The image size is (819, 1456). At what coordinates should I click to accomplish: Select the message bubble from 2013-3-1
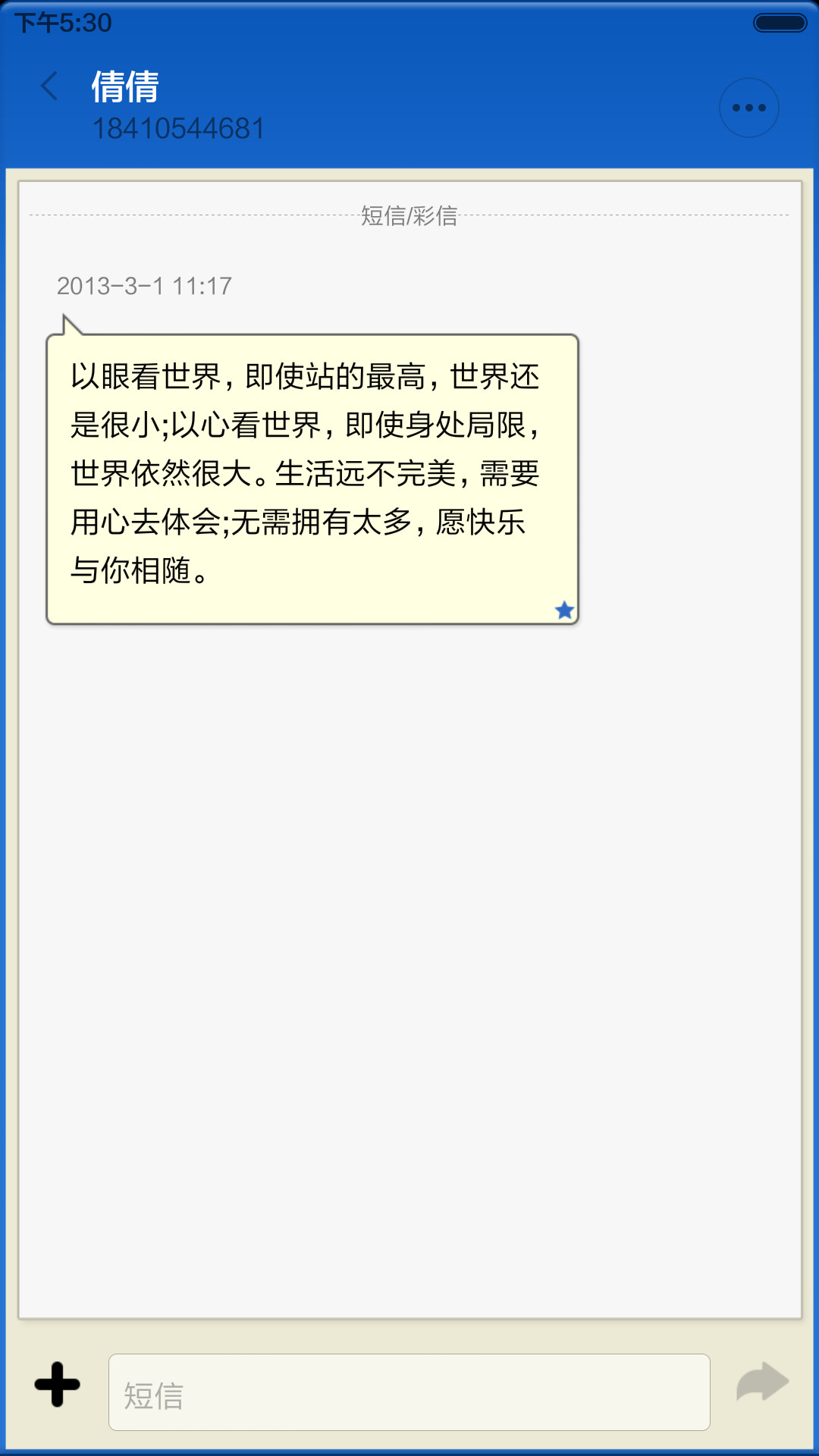312,478
